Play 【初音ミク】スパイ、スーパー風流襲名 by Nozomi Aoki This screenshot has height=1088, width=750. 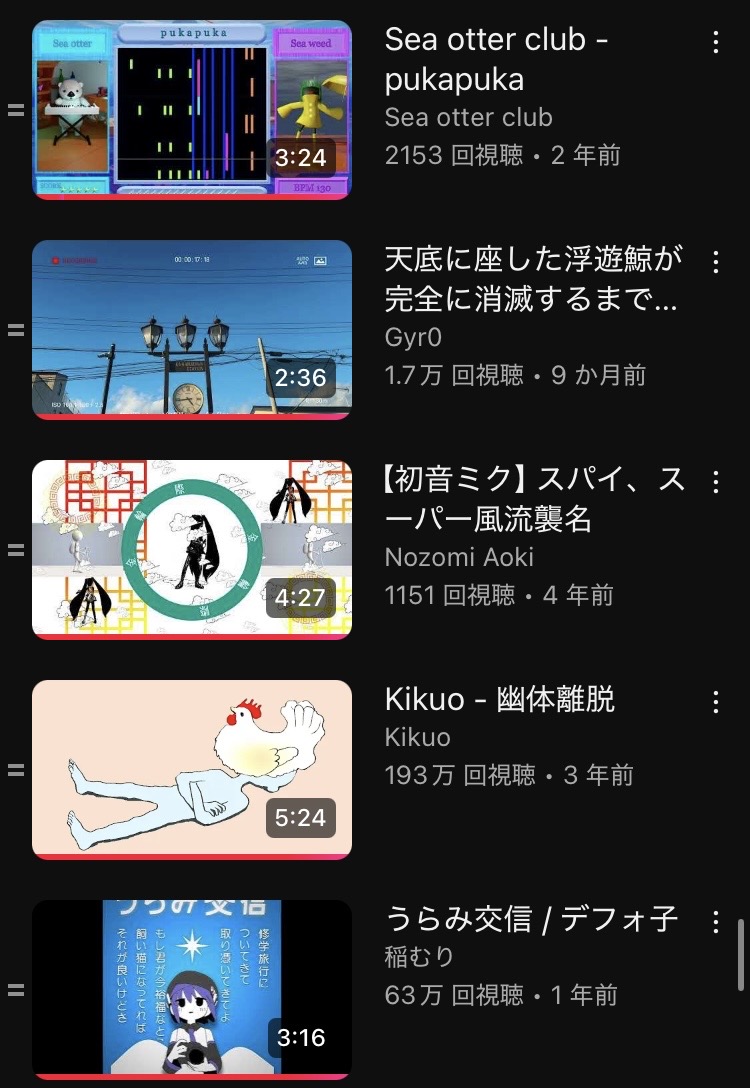pyautogui.click(x=192, y=549)
